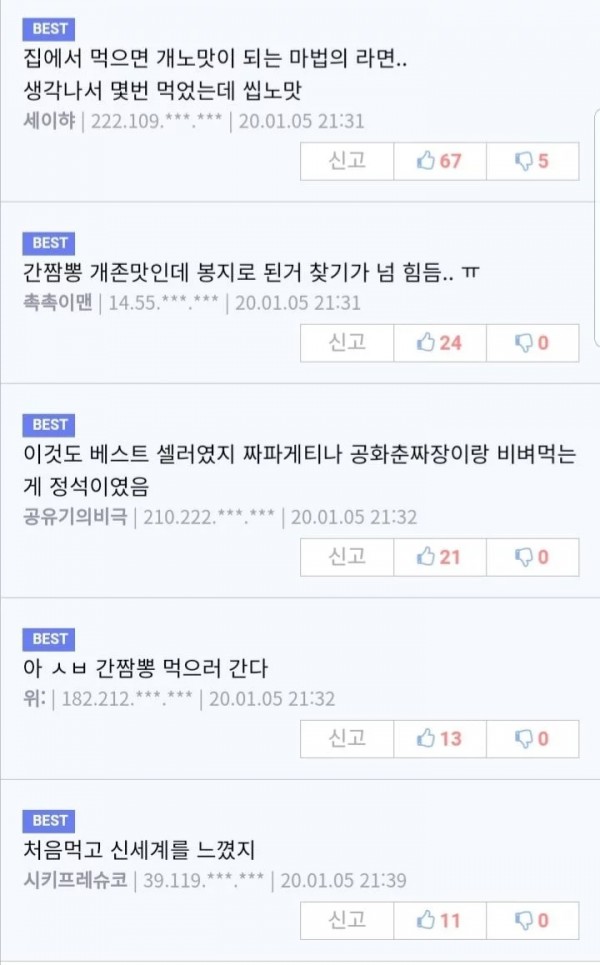Tap 신고 on the comment posted from 182.212
This screenshot has width=600, height=965.
click(x=347, y=739)
